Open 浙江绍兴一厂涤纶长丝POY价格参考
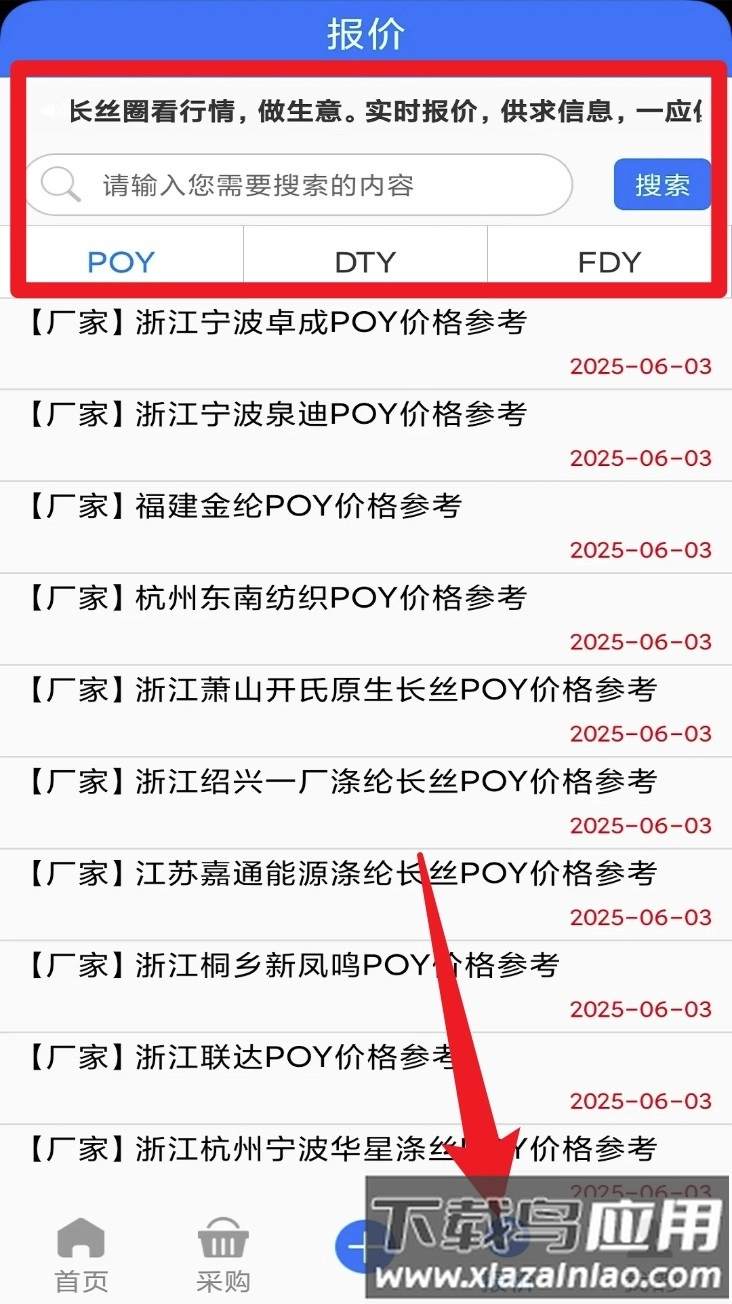 pyautogui.click(x=341, y=783)
